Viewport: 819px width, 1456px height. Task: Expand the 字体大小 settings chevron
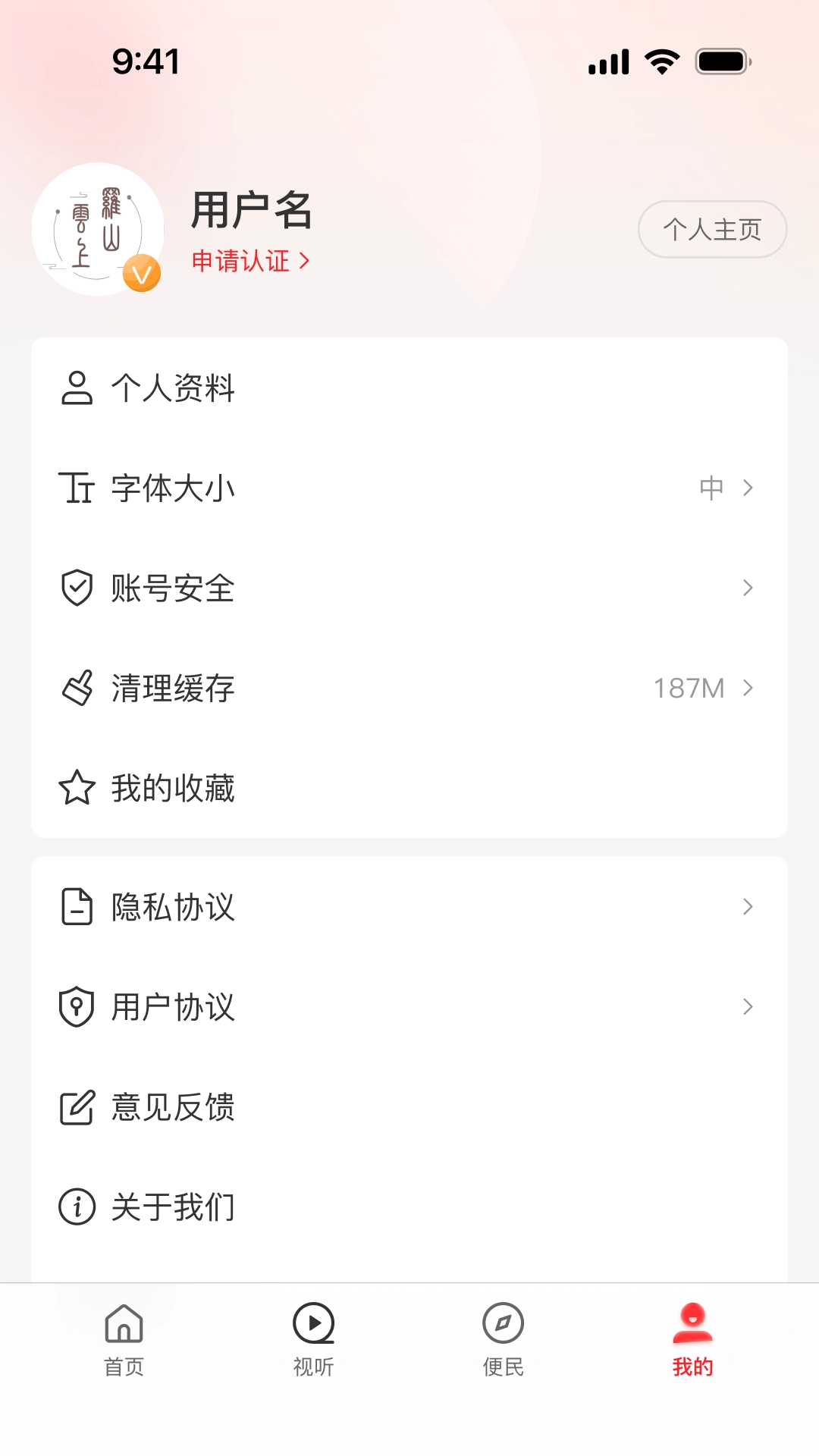[x=748, y=488]
